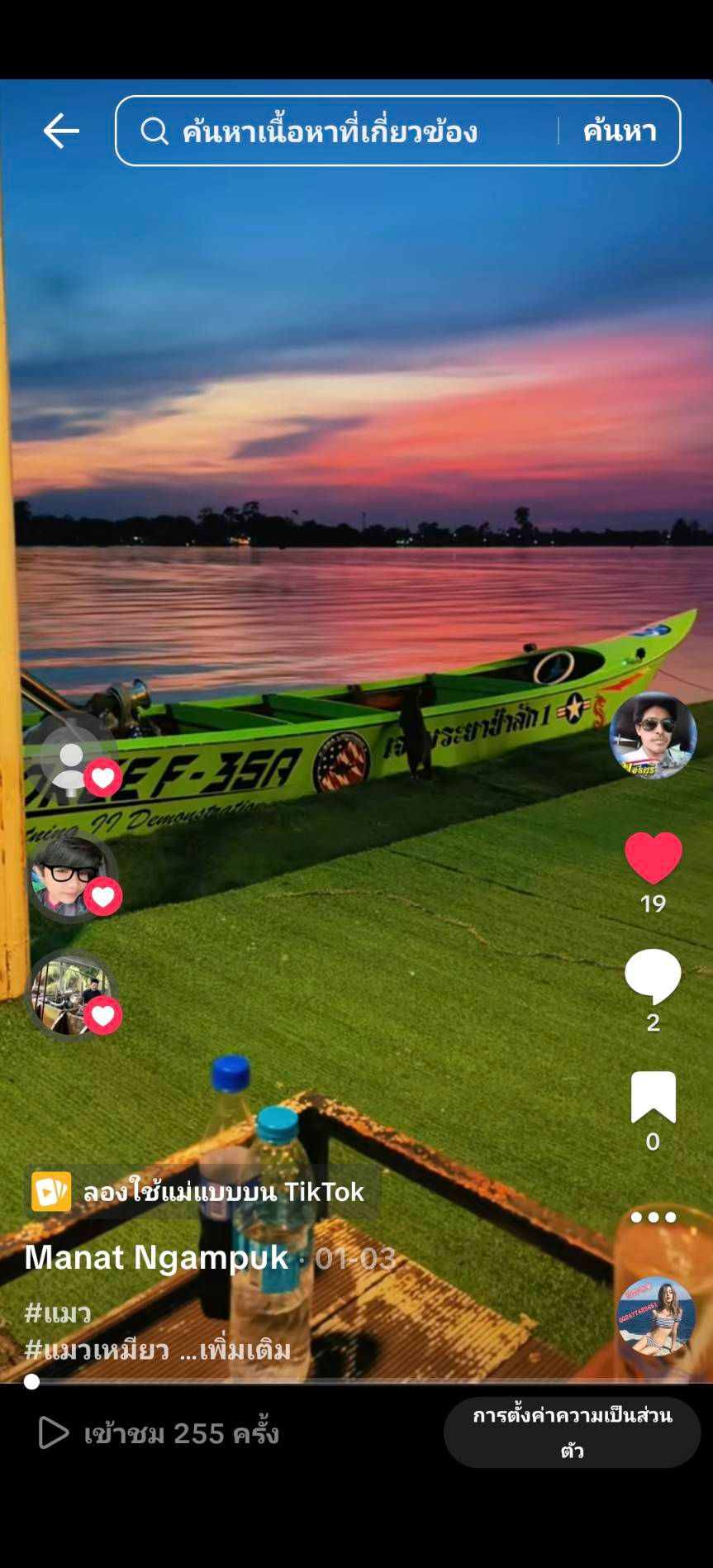Tap the ค้นหา search button
This screenshot has width=713, height=1568.
click(x=620, y=131)
